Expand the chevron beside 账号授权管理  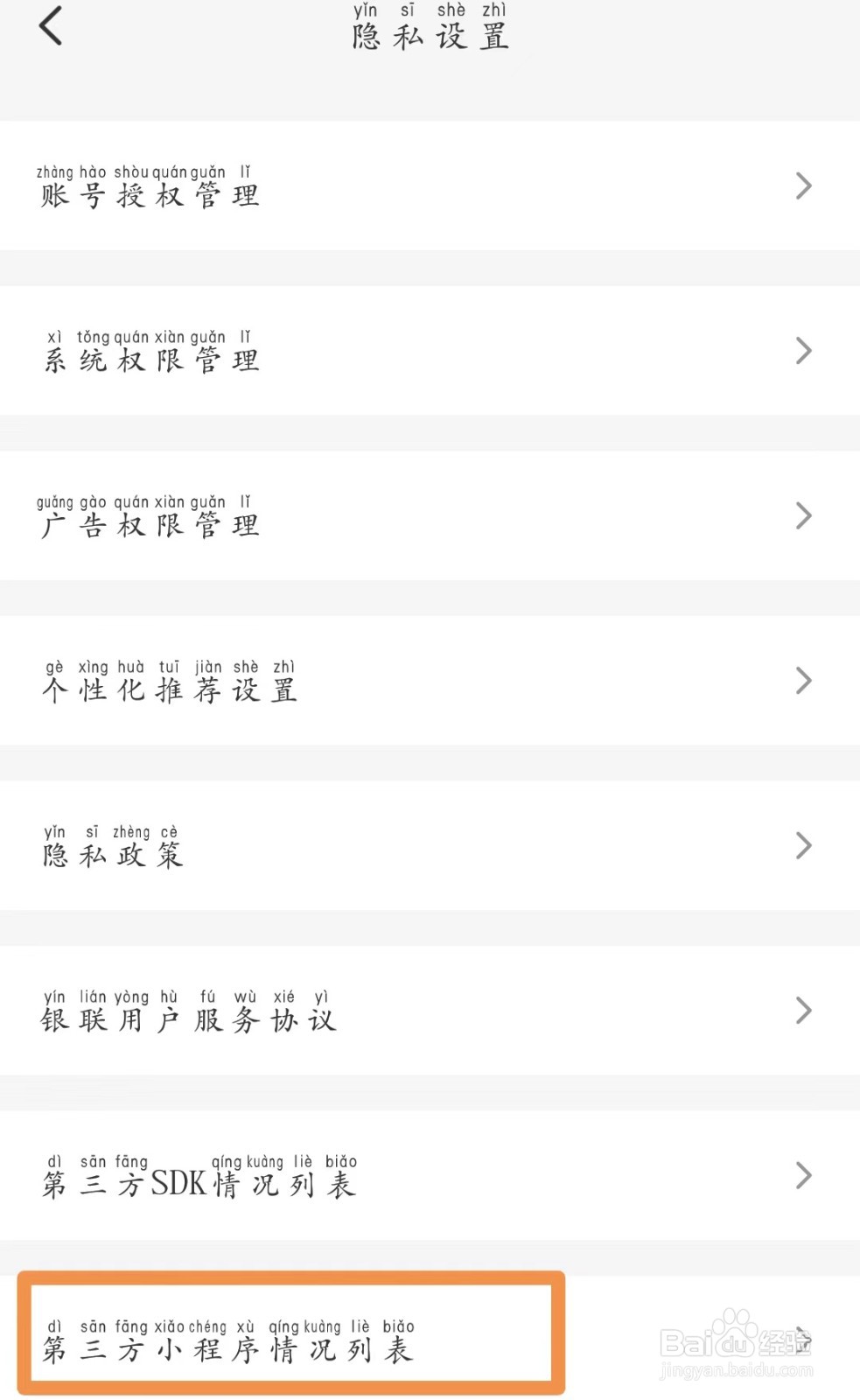coord(803,186)
